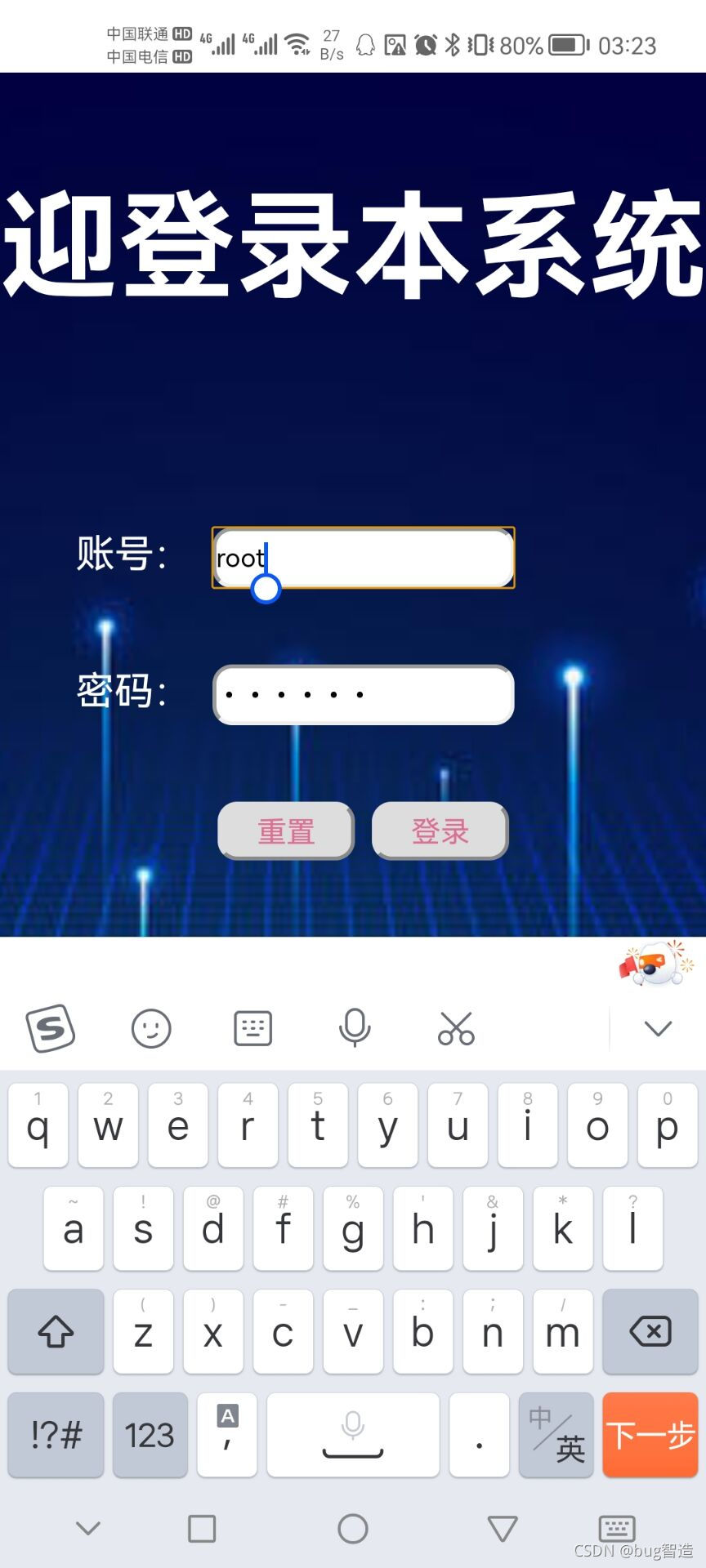Open the scissors clipboard tool
706x1568 pixels.
(456, 1028)
